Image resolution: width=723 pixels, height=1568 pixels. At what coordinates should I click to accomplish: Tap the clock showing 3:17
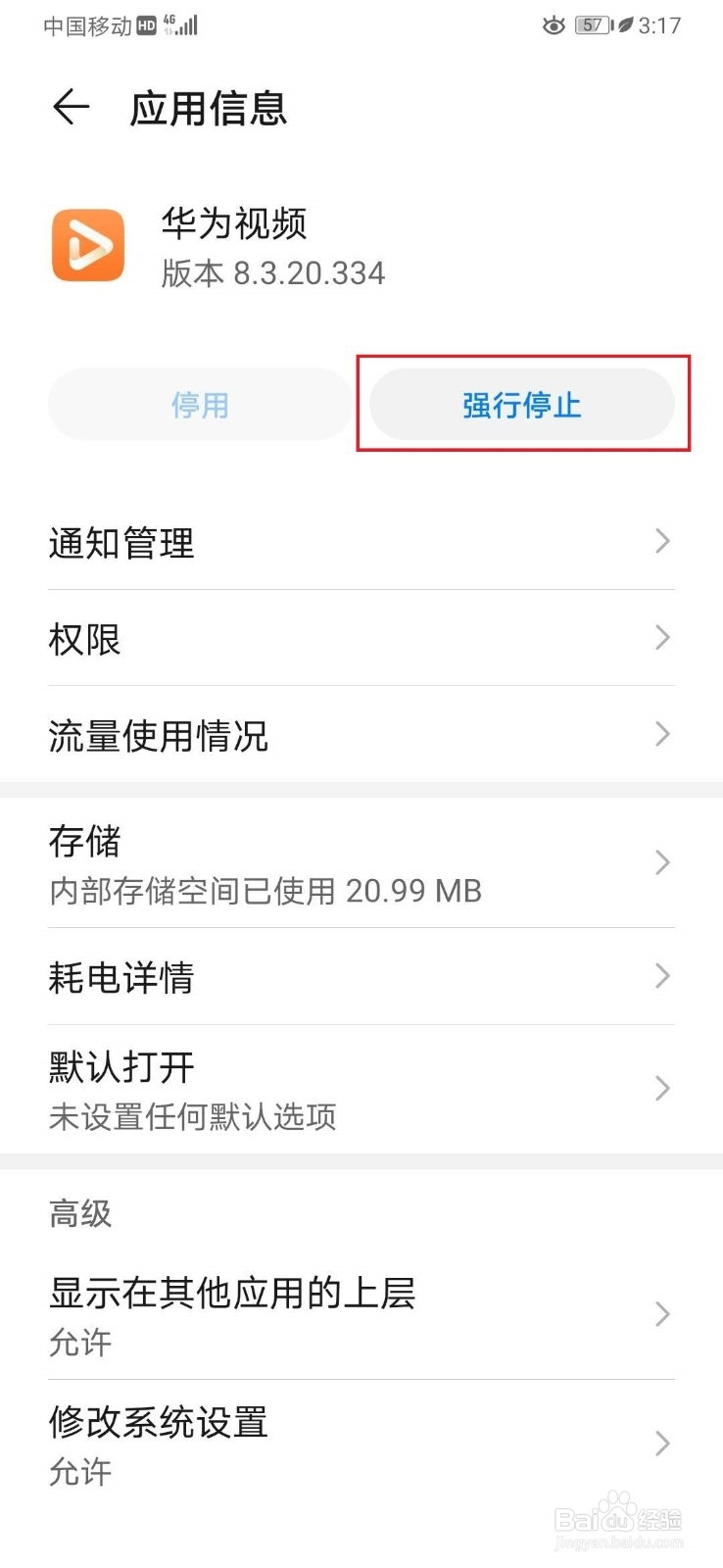(658, 25)
